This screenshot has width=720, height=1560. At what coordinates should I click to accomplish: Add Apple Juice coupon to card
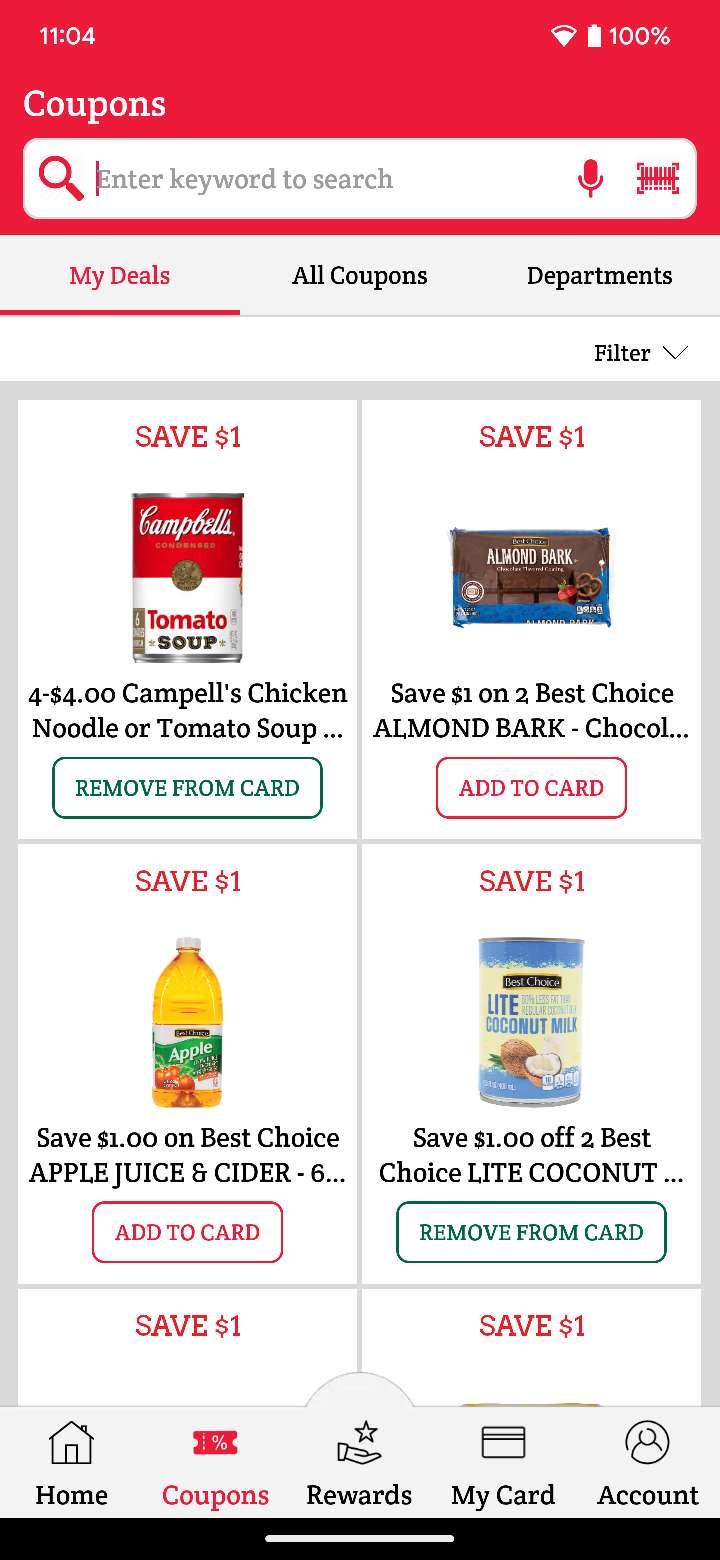[187, 1232]
